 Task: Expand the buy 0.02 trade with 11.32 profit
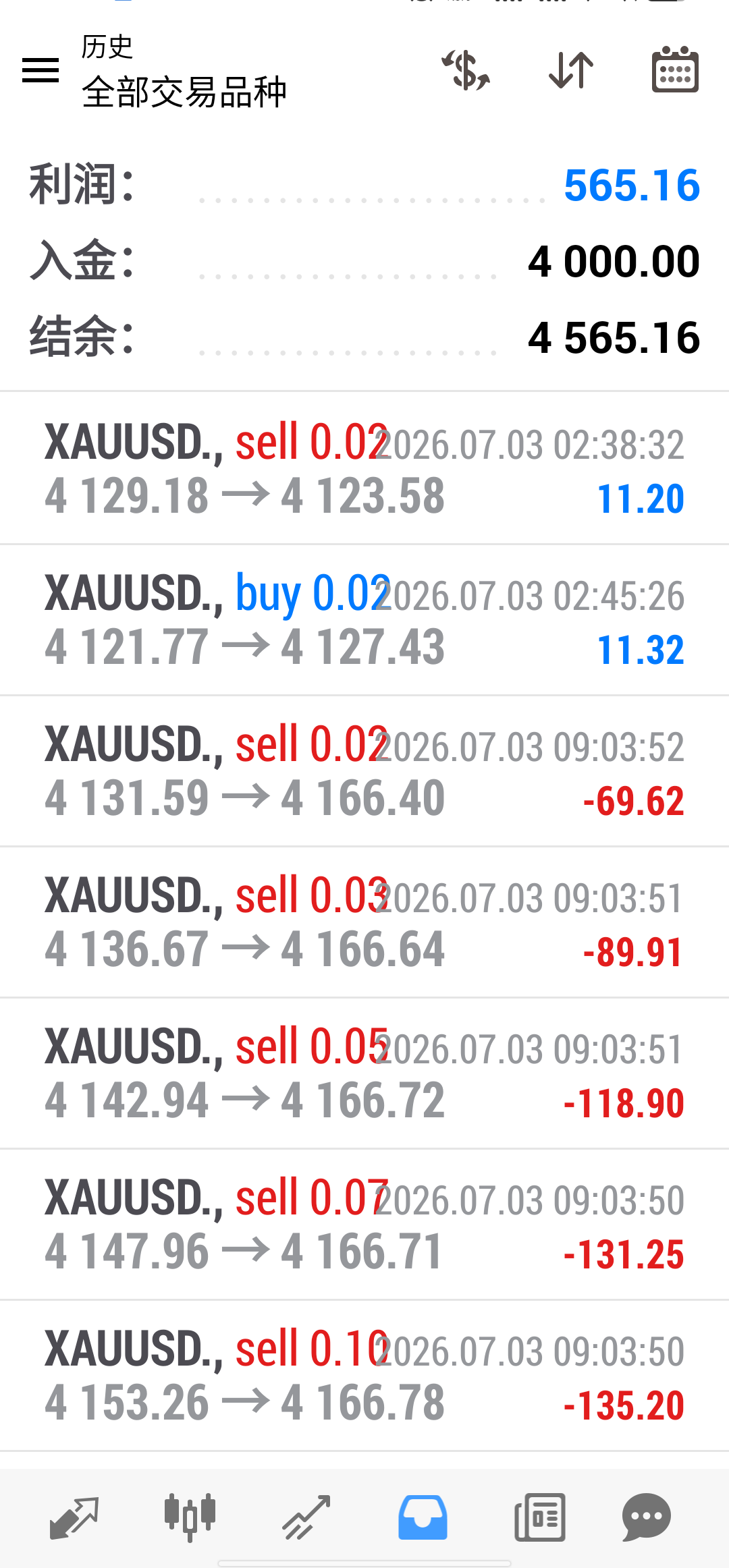pyautogui.click(x=364, y=620)
